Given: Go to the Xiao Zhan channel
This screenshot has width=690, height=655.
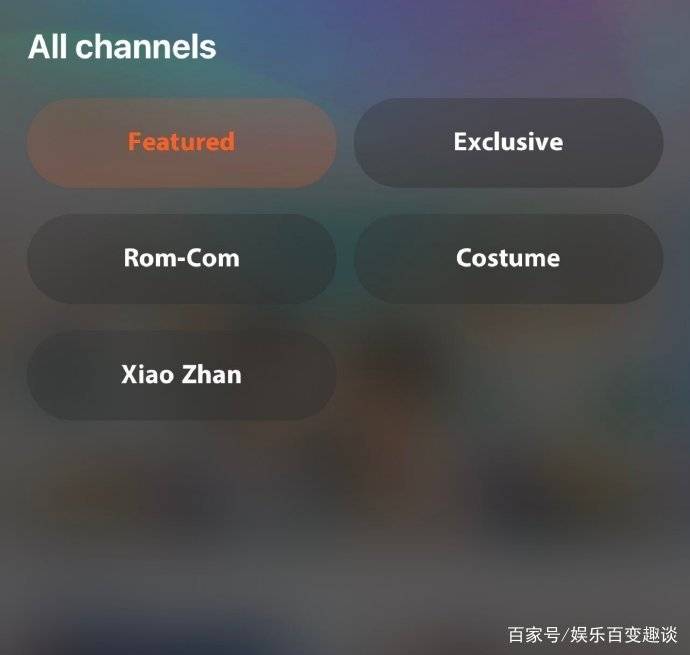Looking at the screenshot, I should 181,375.
